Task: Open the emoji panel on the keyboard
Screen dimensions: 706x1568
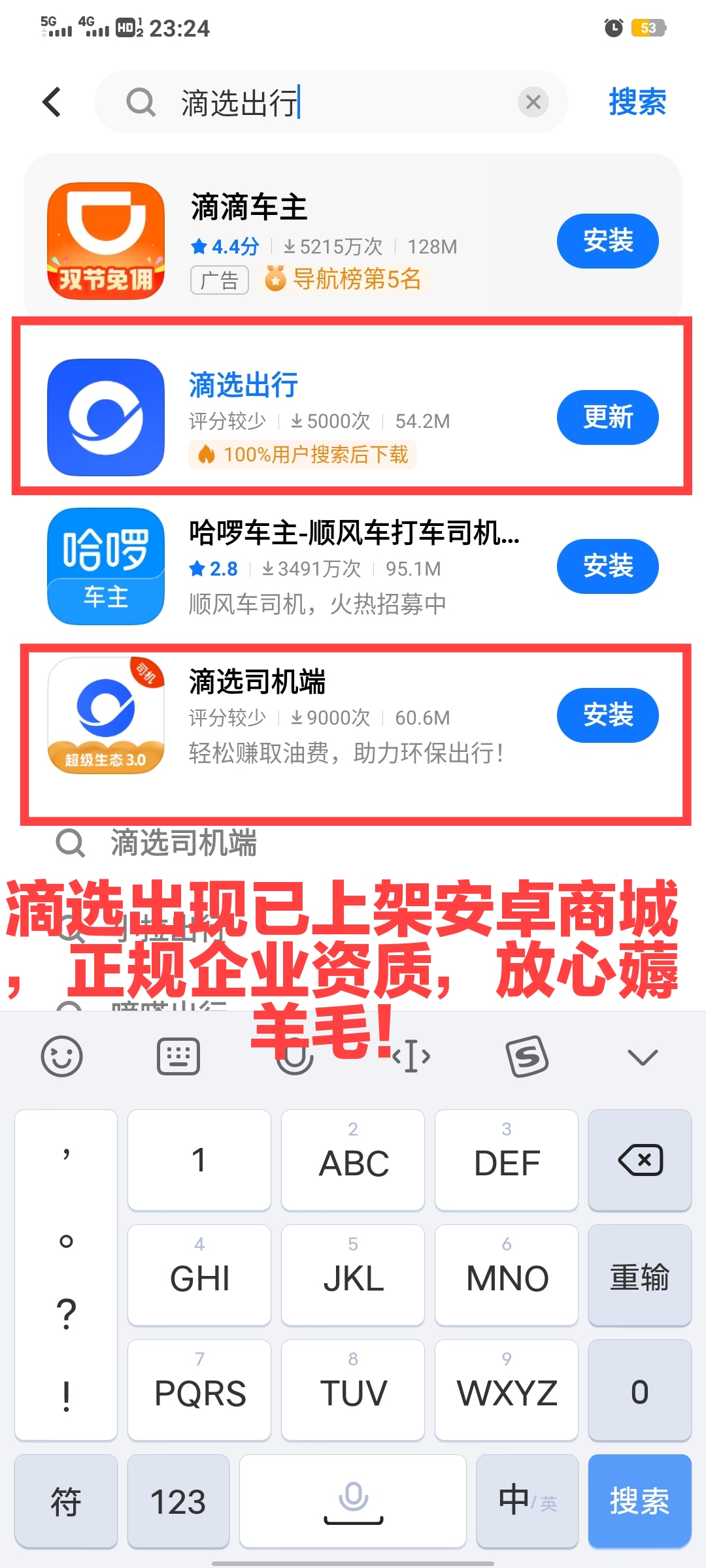Action: click(62, 1056)
